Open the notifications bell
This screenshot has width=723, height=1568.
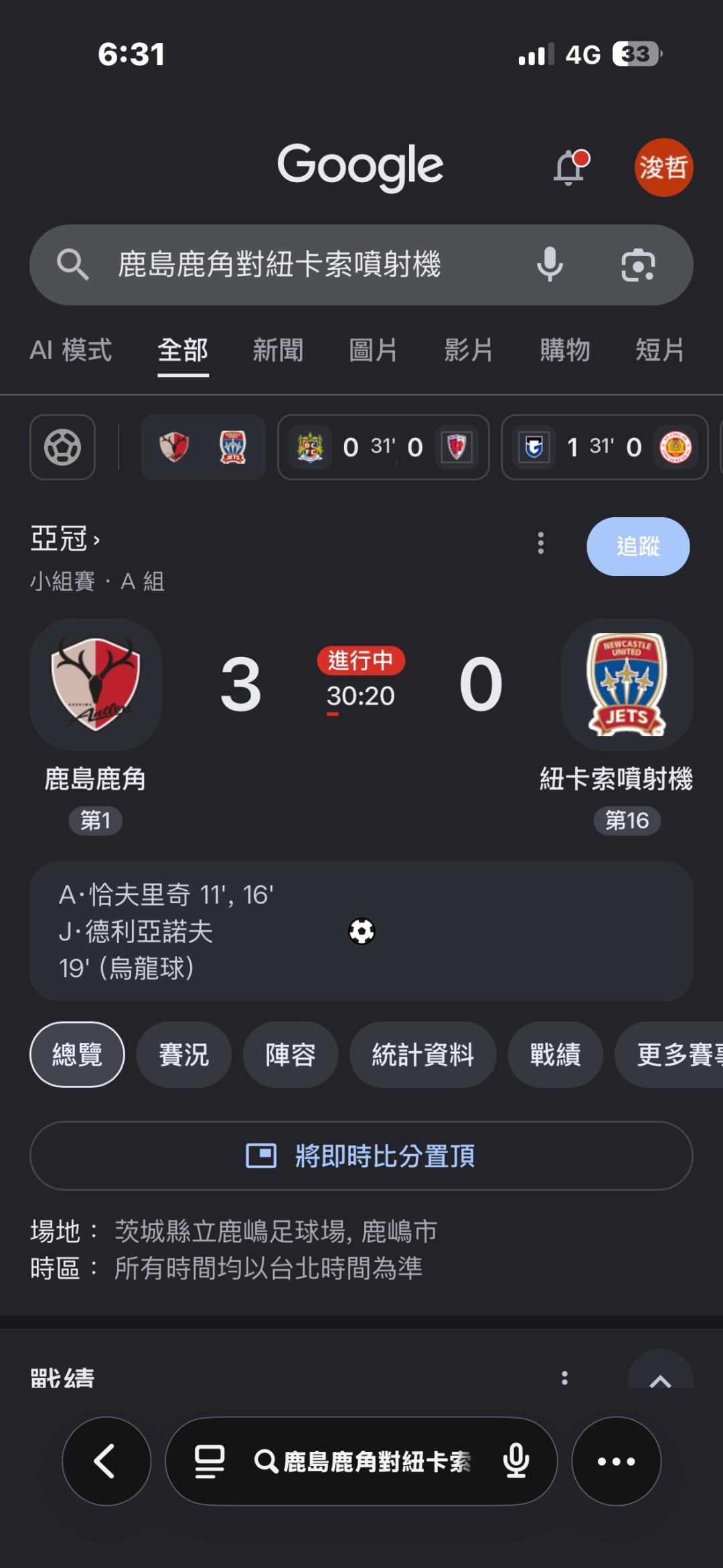pyautogui.click(x=570, y=167)
